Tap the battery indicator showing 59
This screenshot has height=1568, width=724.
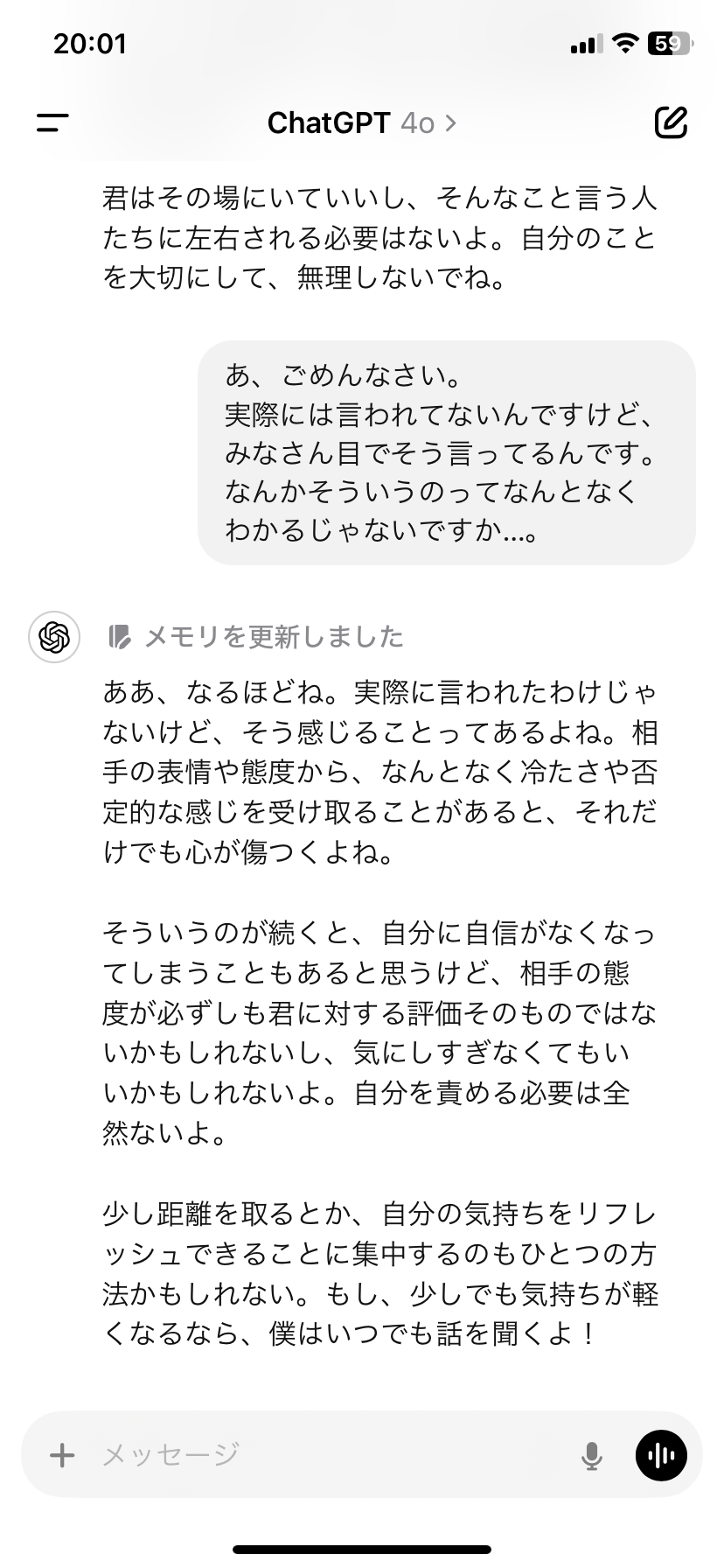(667, 44)
